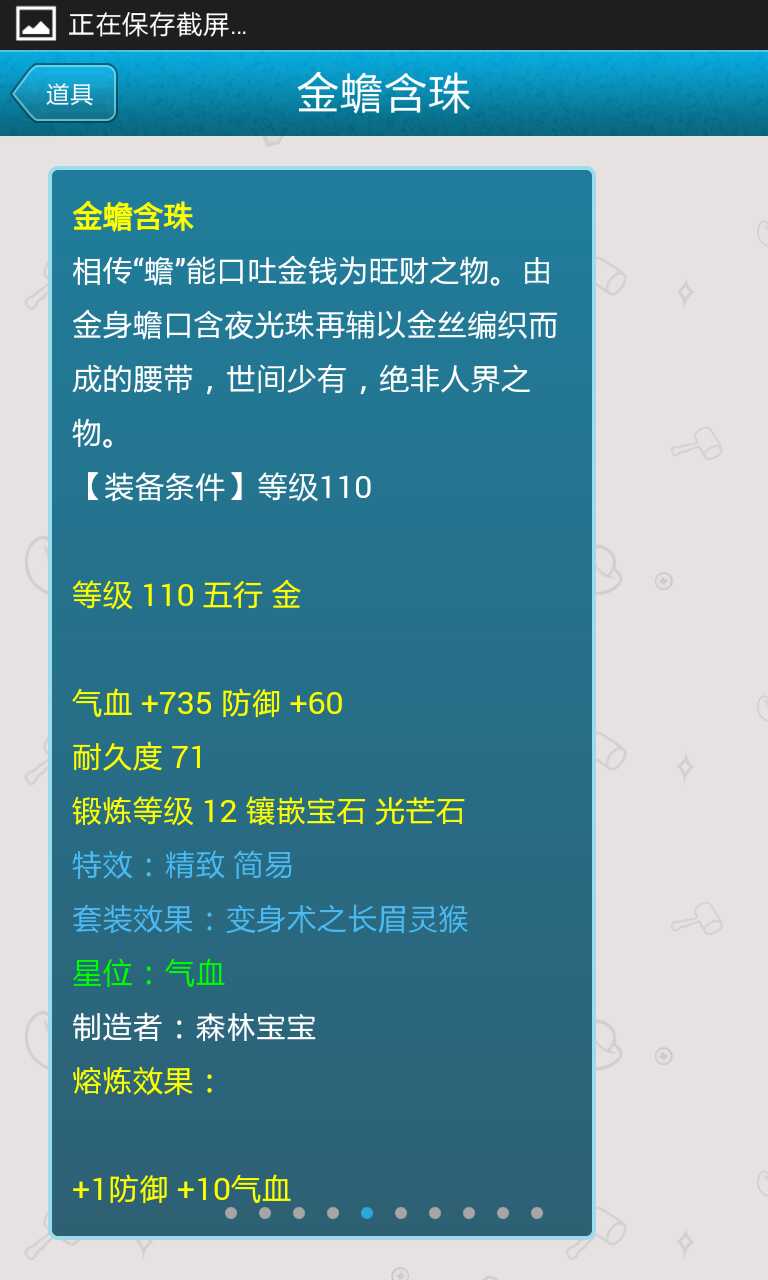Go back to 道具 list
The height and width of the screenshot is (1280, 768).
(x=65, y=94)
